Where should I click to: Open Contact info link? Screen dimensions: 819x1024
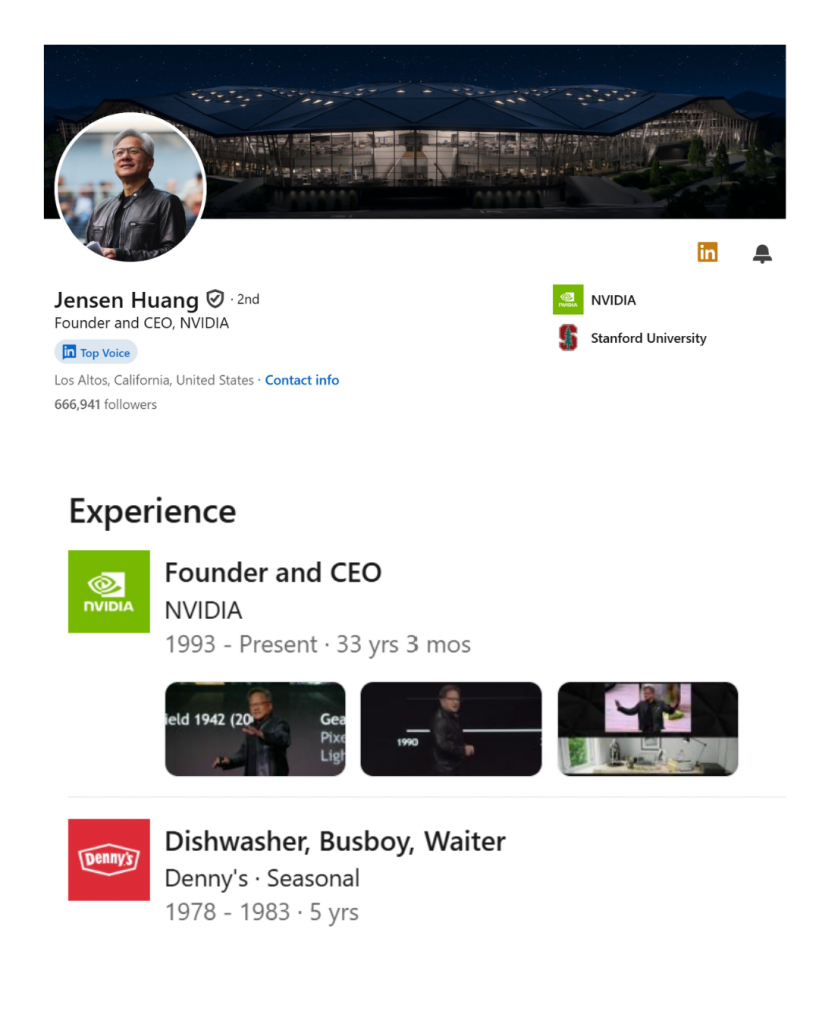(301, 380)
